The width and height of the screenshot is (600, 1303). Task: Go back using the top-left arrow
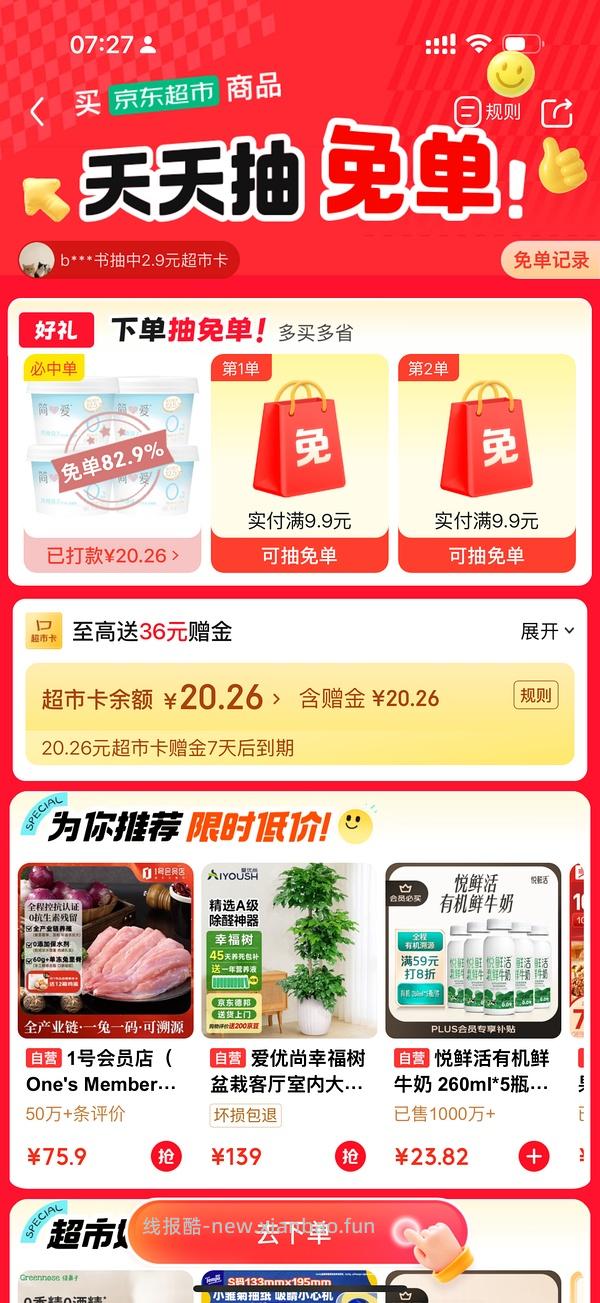tap(37, 111)
